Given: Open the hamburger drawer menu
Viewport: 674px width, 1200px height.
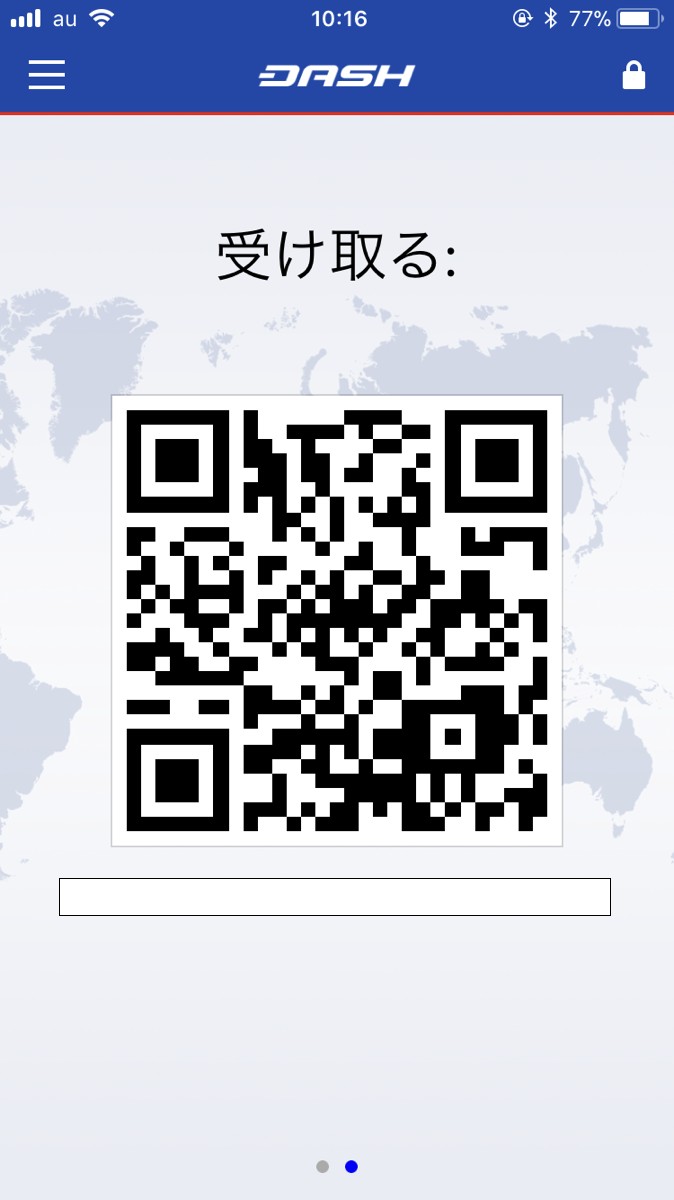Looking at the screenshot, I should [47, 75].
